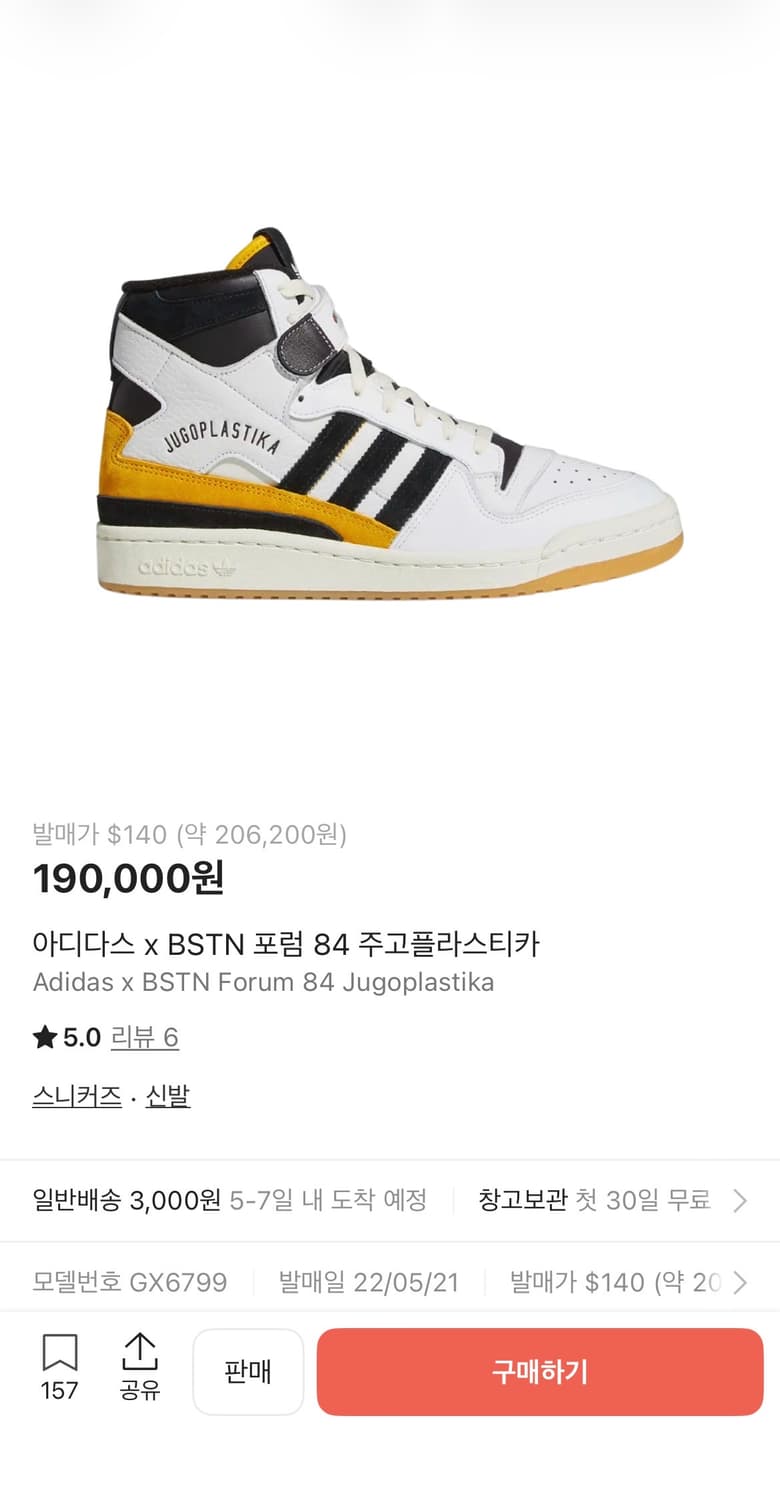This screenshot has width=780, height=1500.
Task: Expand the 창고보관 첫 30일 무료 details
Action: 600,1201
